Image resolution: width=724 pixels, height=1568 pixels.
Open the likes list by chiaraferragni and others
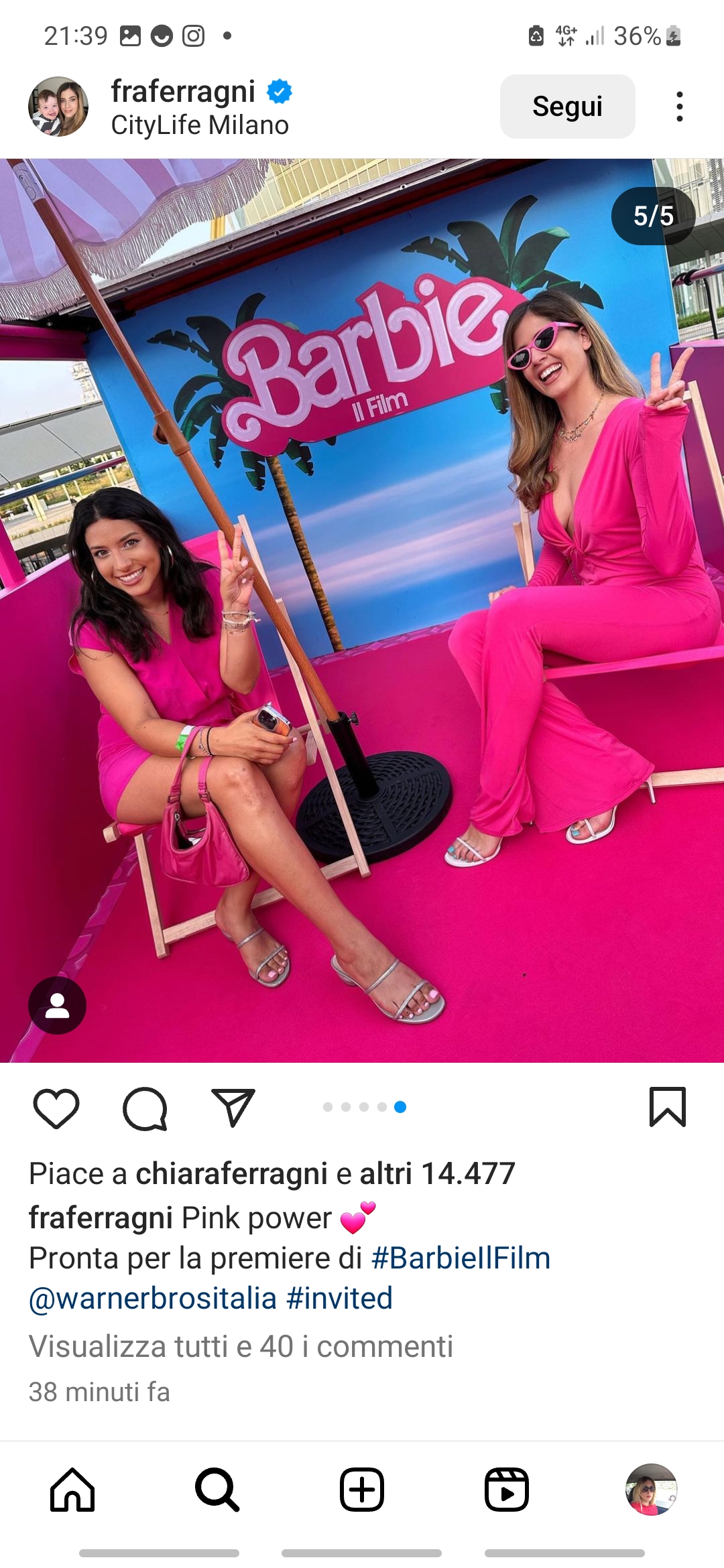[271, 1173]
